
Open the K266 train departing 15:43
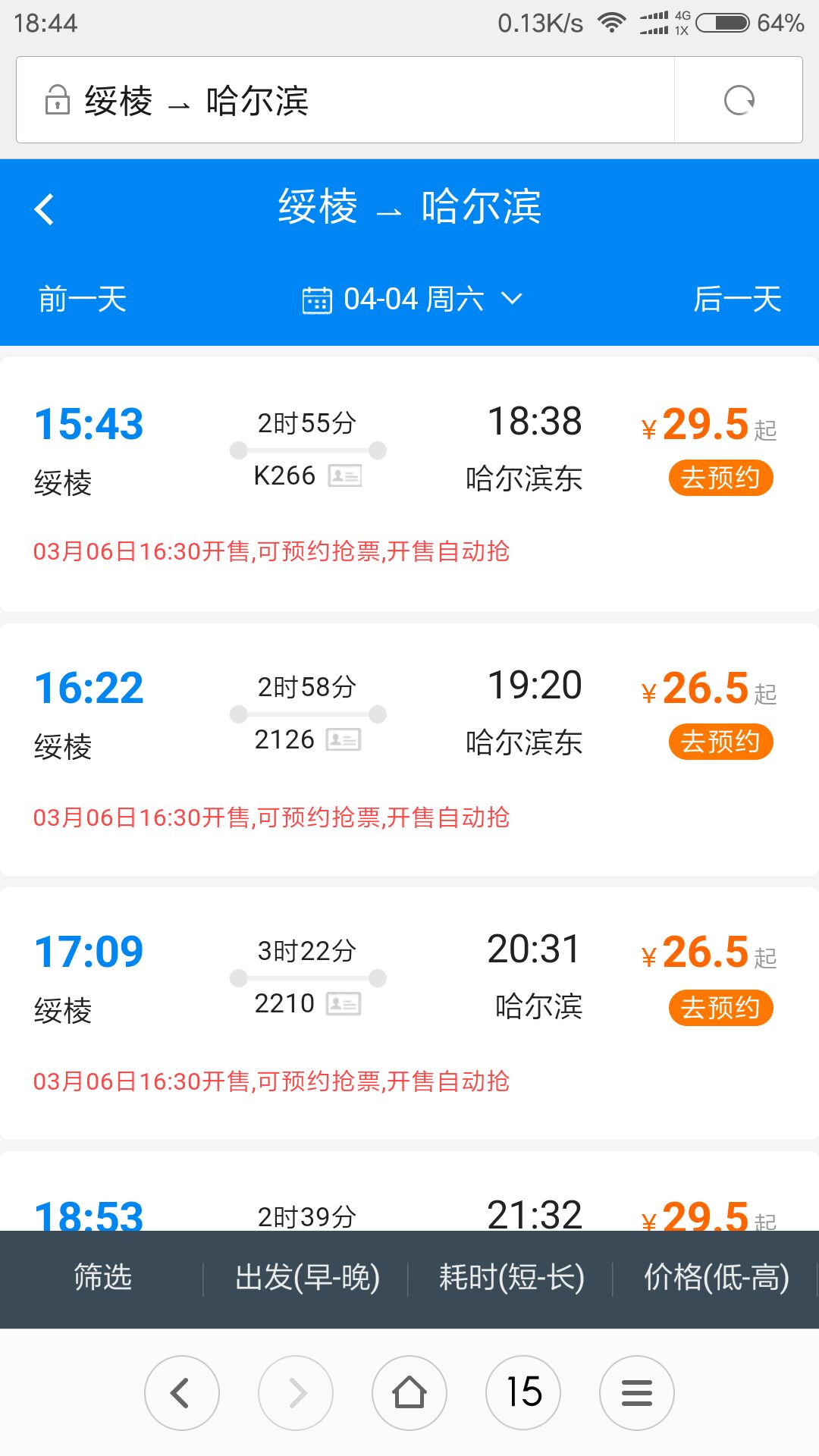click(x=409, y=484)
